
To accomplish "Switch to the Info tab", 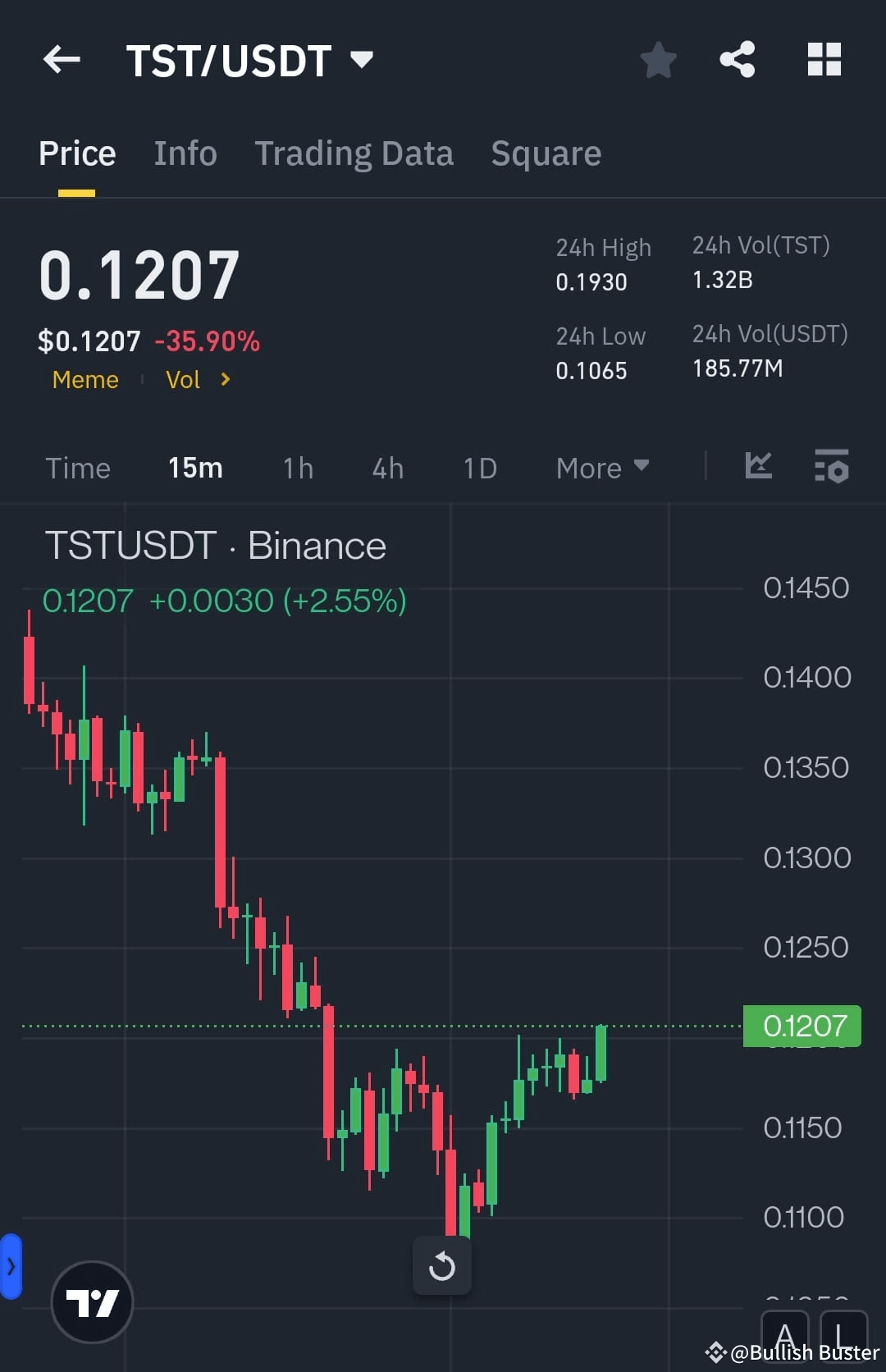I will [x=185, y=153].
